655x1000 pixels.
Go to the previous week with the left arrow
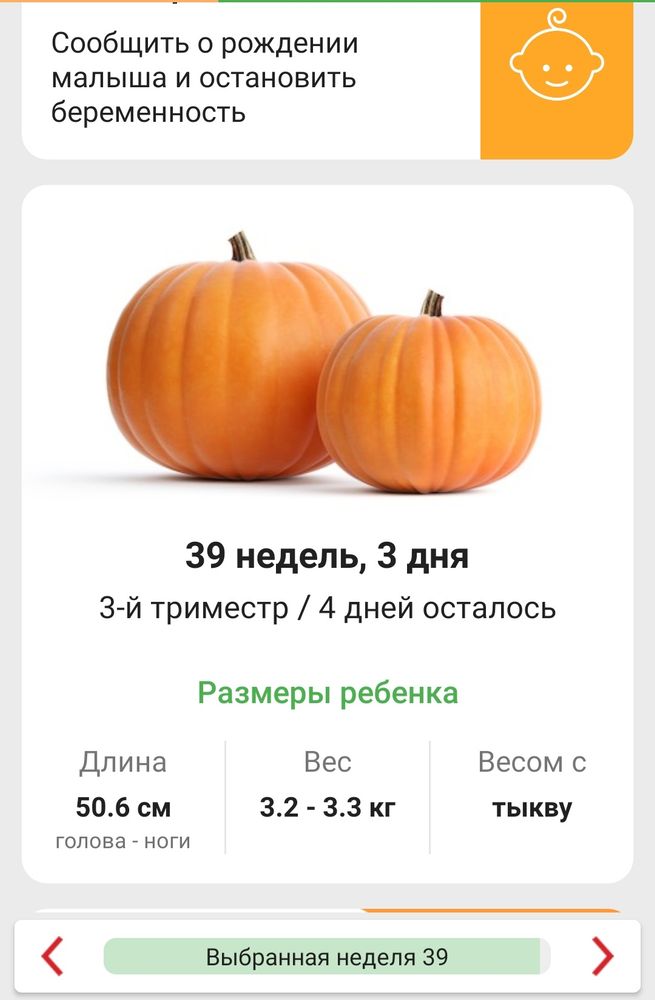(52, 957)
